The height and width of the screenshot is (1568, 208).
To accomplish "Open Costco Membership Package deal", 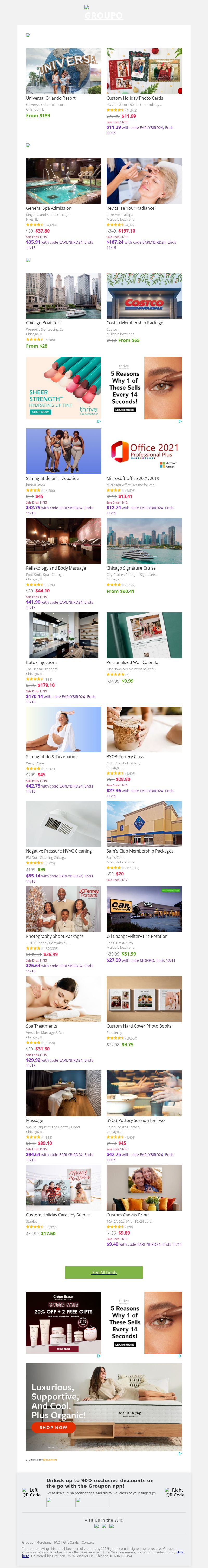I will tap(144, 296).
